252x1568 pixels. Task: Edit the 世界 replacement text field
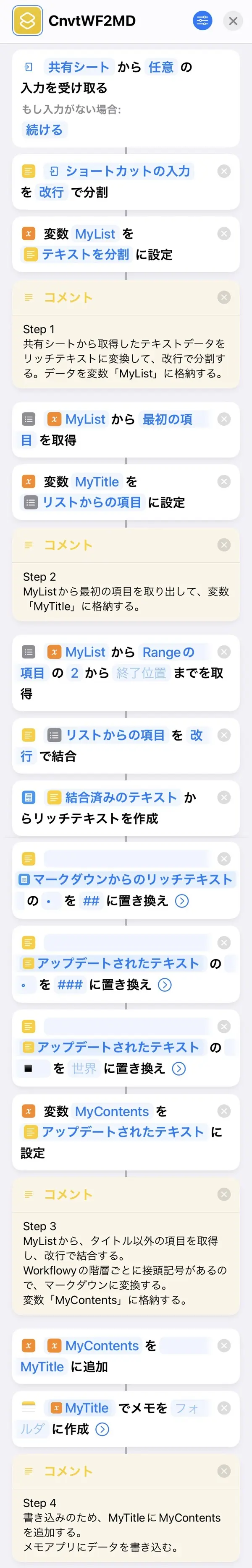point(84,1069)
